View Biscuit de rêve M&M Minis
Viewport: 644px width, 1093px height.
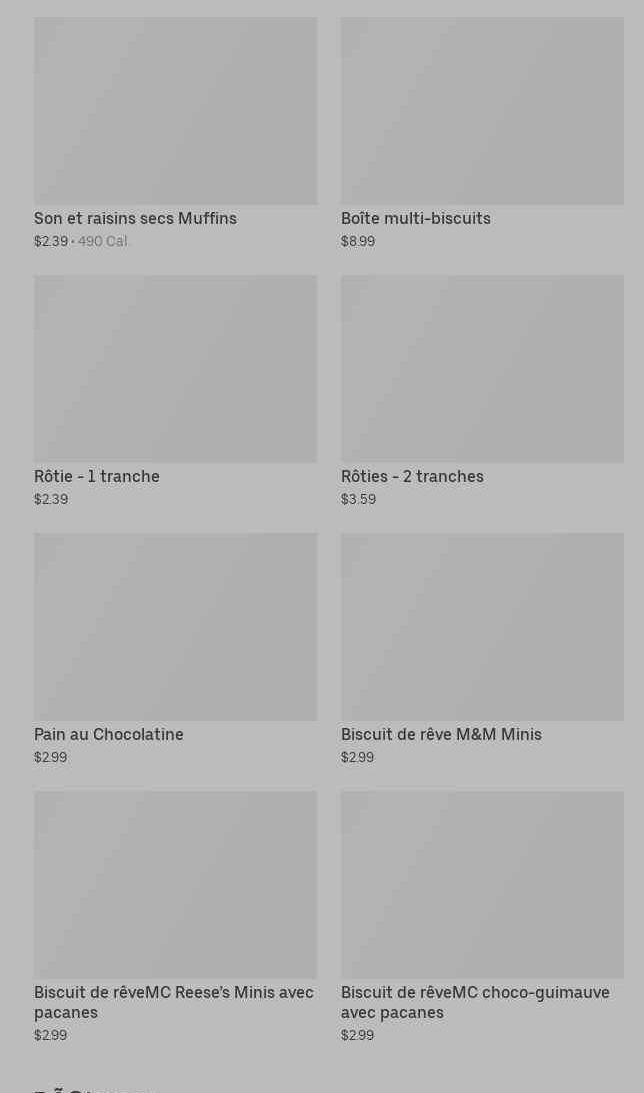[482, 649]
